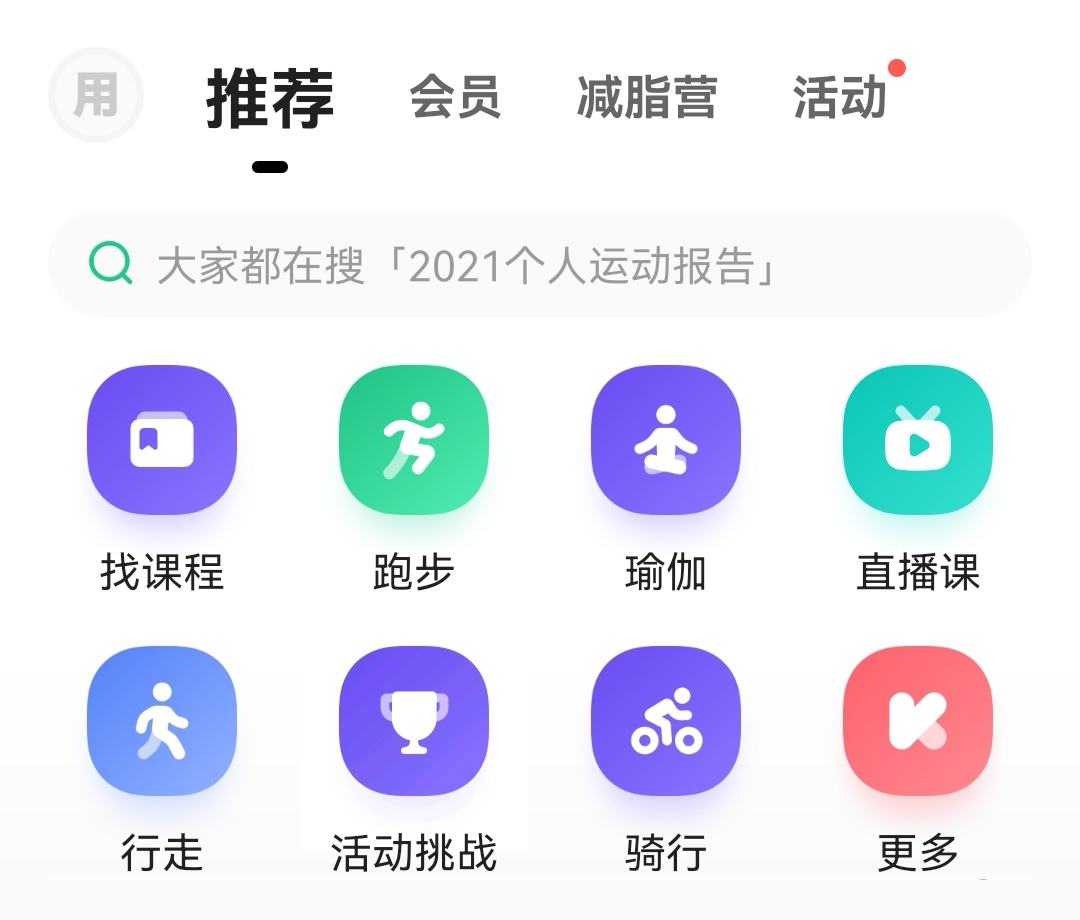Select the 推荐 tab

click(x=270, y=98)
